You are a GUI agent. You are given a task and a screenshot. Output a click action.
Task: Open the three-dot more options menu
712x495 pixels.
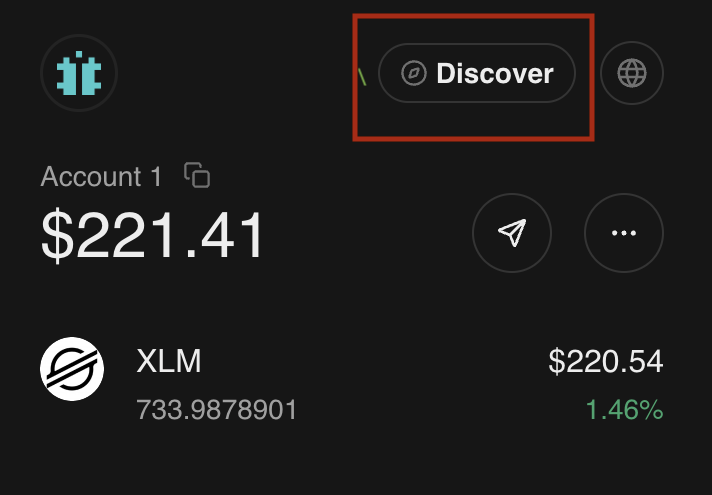pyautogui.click(x=624, y=233)
